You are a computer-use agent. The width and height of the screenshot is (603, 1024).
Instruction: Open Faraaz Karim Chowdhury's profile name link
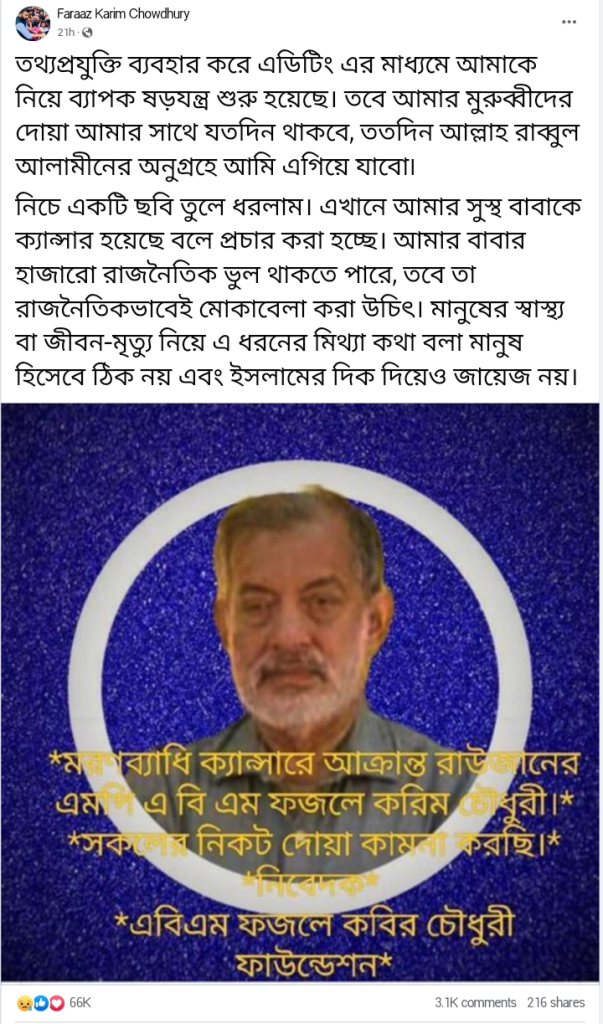[x=125, y=15]
